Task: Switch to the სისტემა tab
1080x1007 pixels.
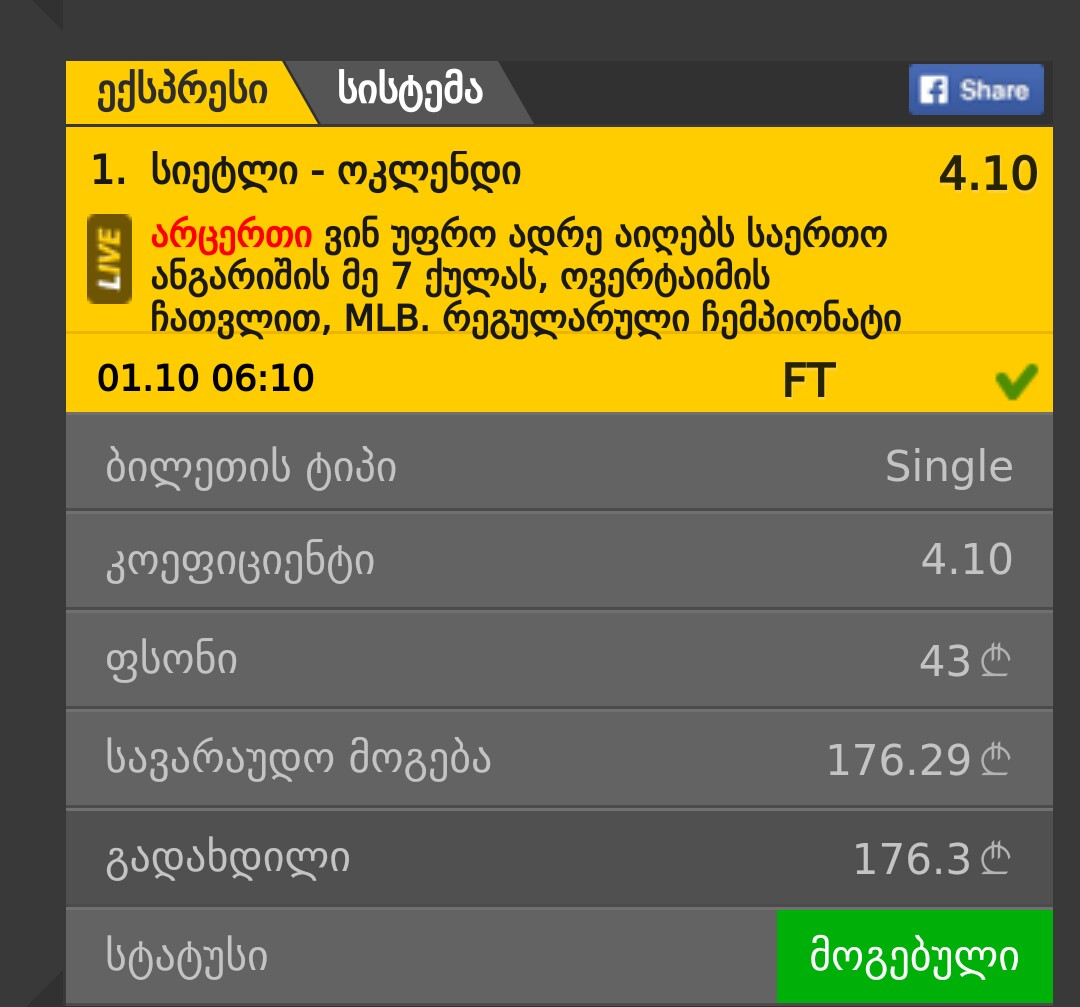Action: coord(411,92)
